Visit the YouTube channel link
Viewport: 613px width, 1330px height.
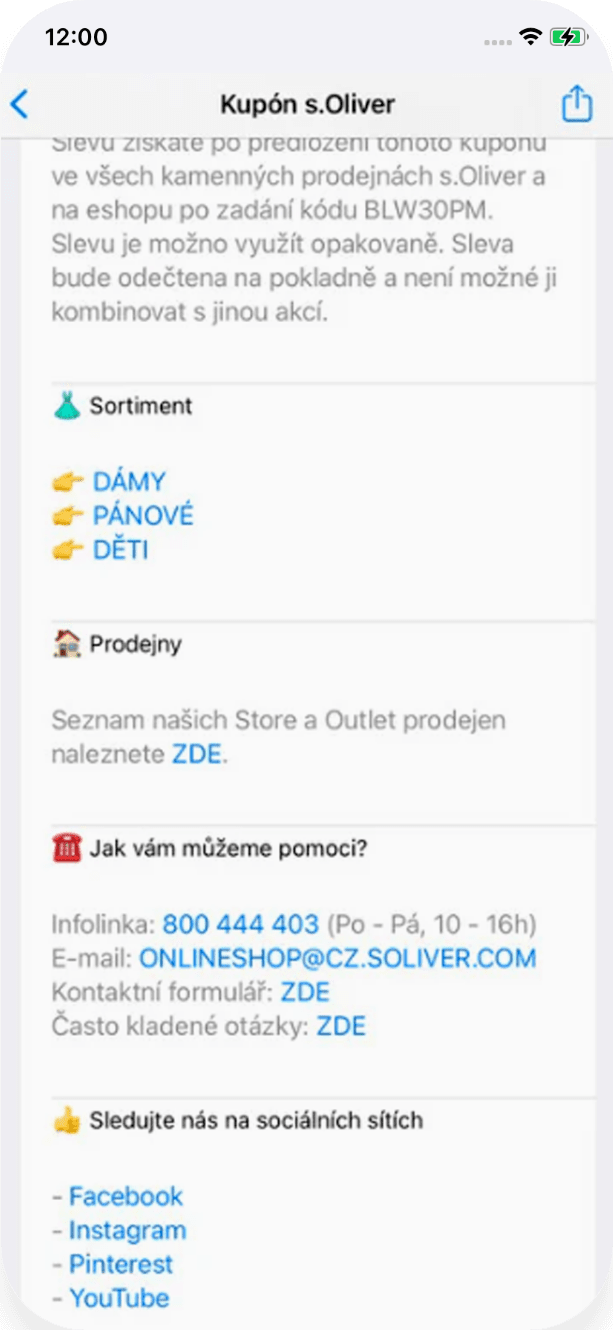coord(118,1298)
